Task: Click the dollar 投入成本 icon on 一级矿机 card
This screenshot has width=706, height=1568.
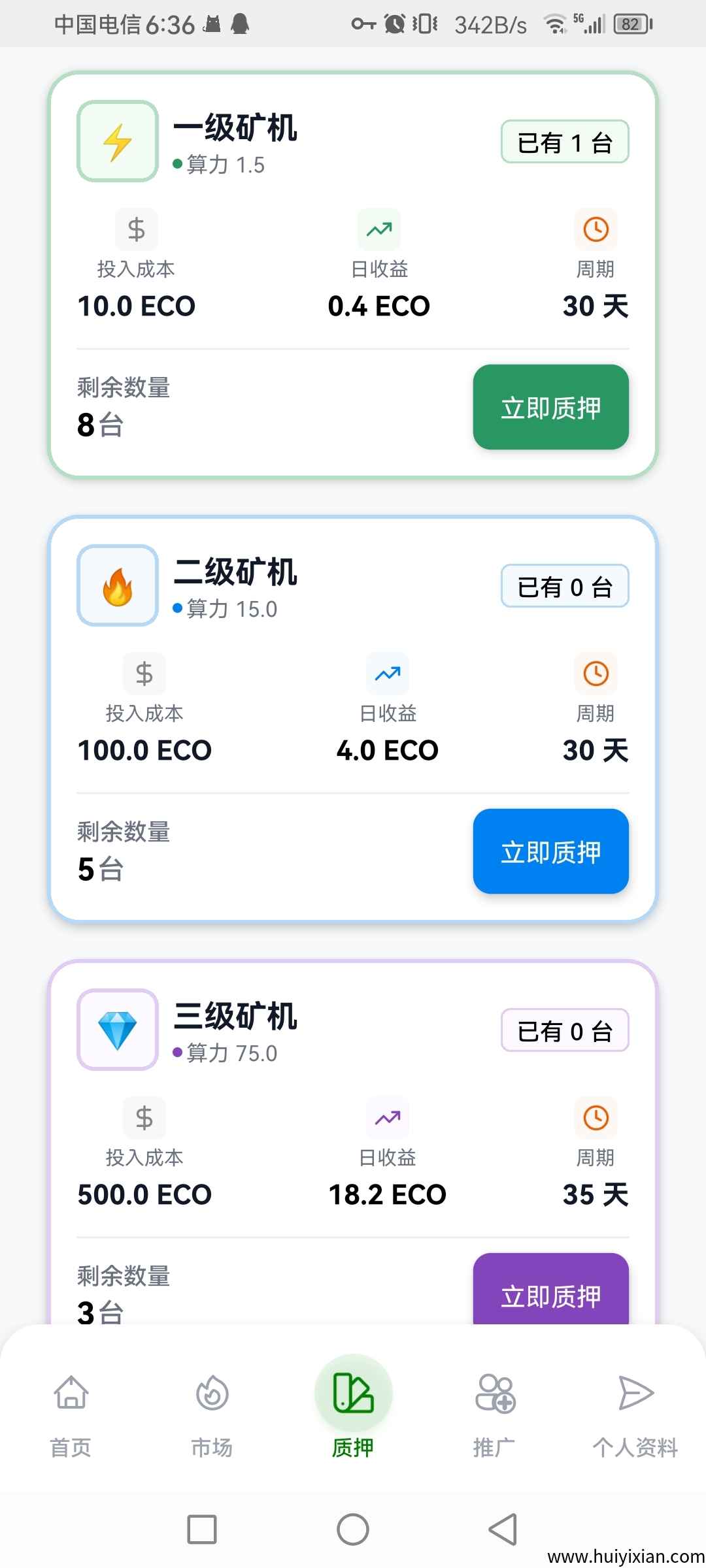Action: point(135,229)
